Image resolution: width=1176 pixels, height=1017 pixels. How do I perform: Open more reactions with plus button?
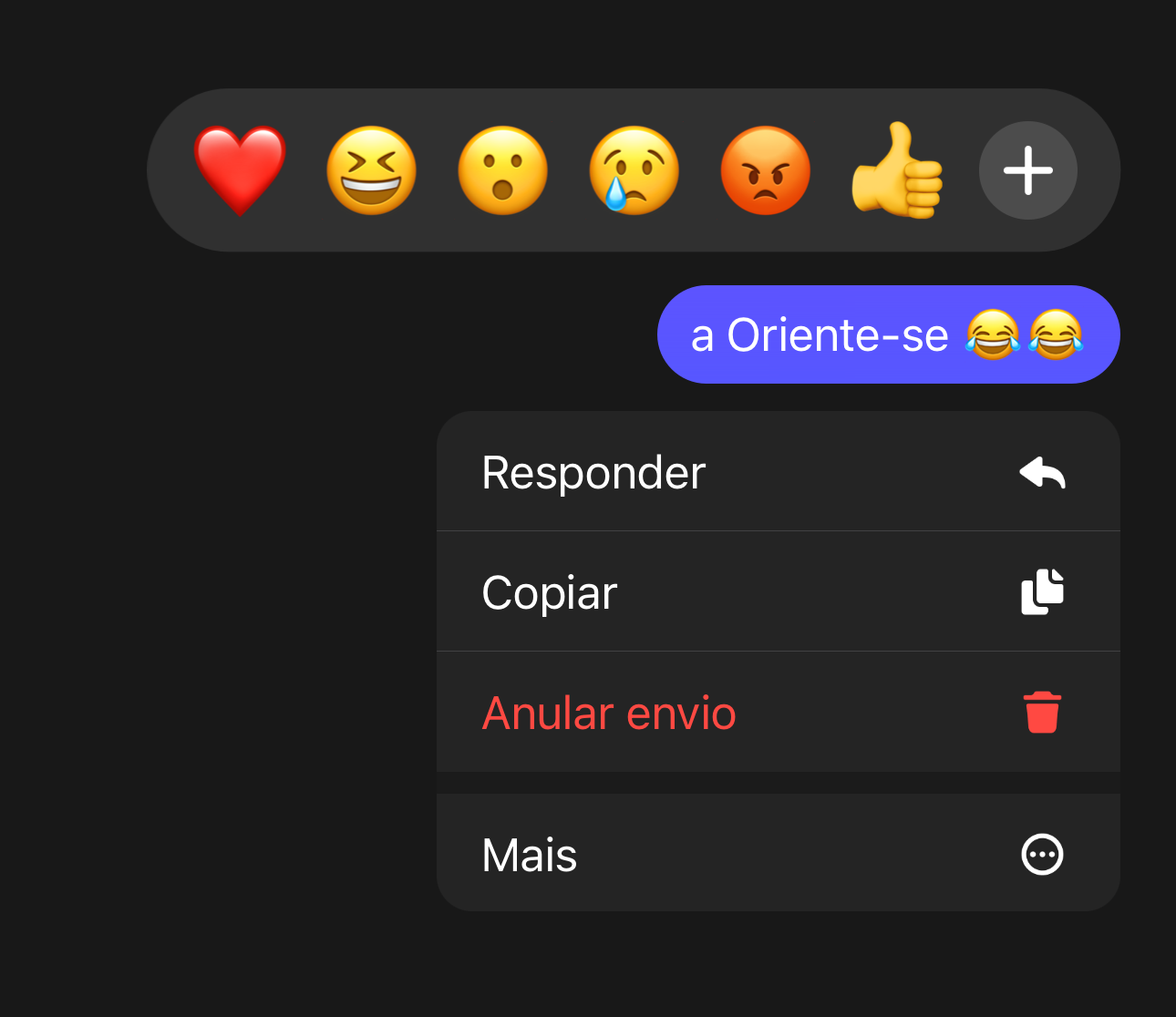tap(1027, 170)
